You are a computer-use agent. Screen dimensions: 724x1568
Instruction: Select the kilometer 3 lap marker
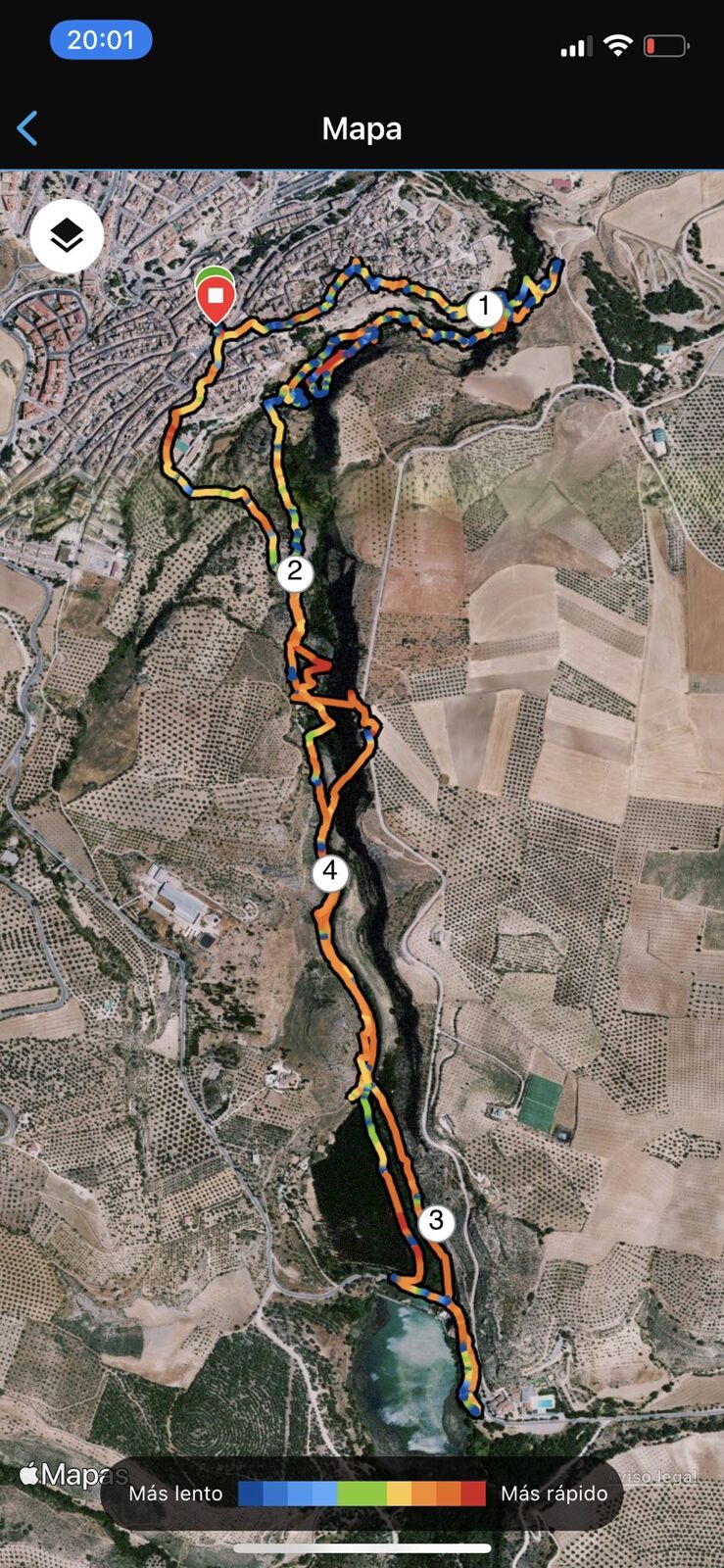[x=436, y=1222]
